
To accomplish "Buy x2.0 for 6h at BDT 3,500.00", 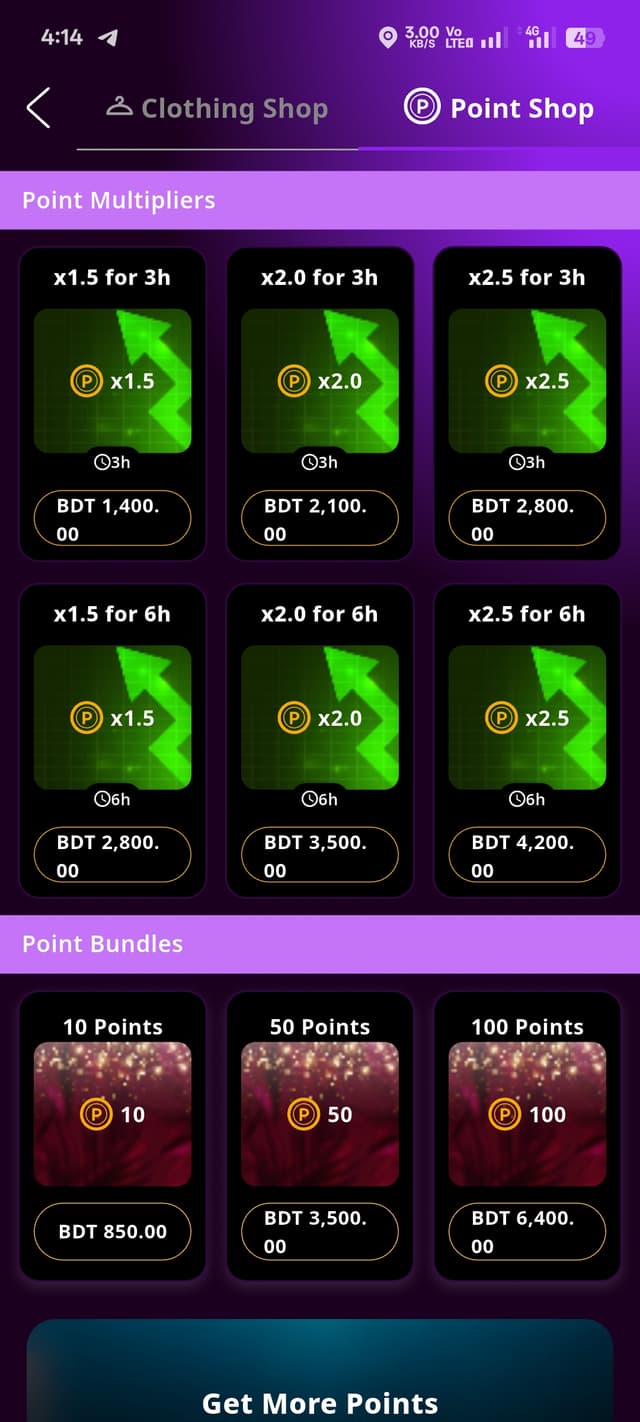I will click(x=320, y=856).
